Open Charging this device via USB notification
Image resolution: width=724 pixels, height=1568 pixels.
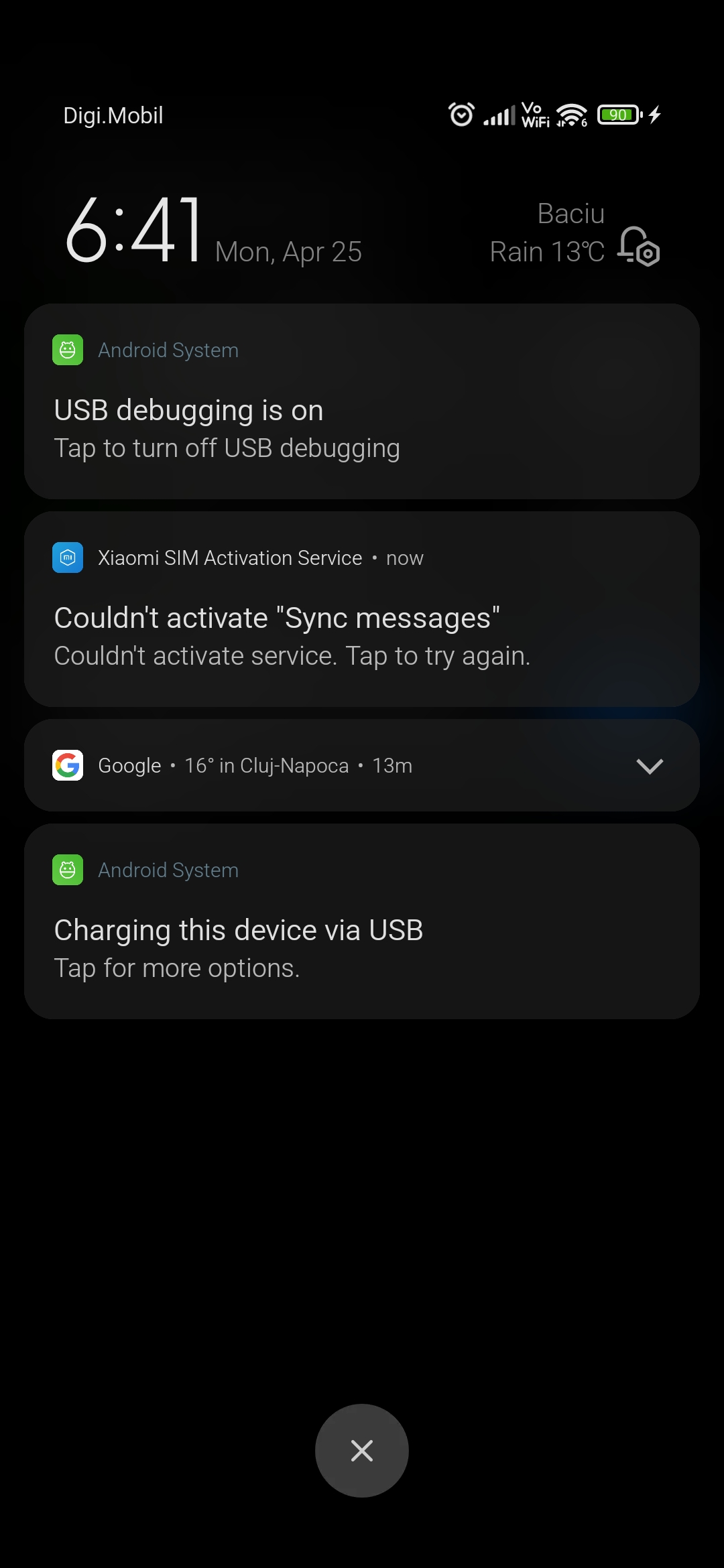362,921
